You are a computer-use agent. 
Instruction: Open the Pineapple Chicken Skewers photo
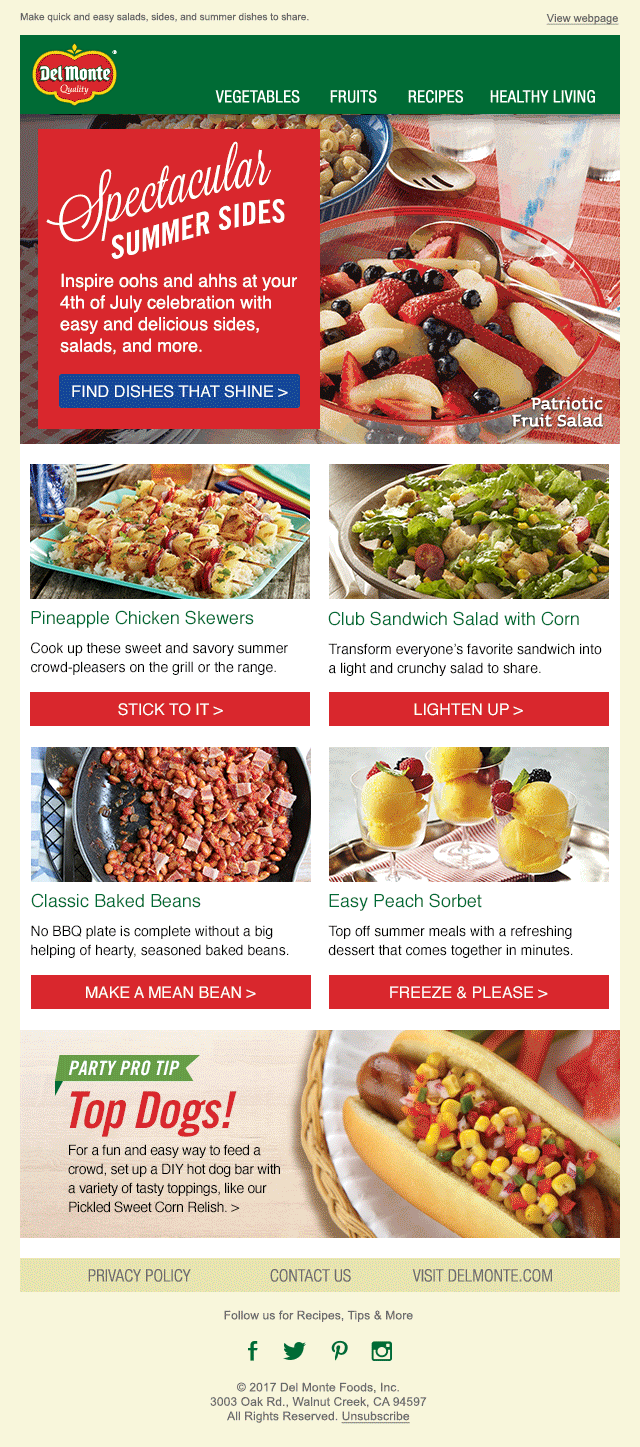[170, 531]
